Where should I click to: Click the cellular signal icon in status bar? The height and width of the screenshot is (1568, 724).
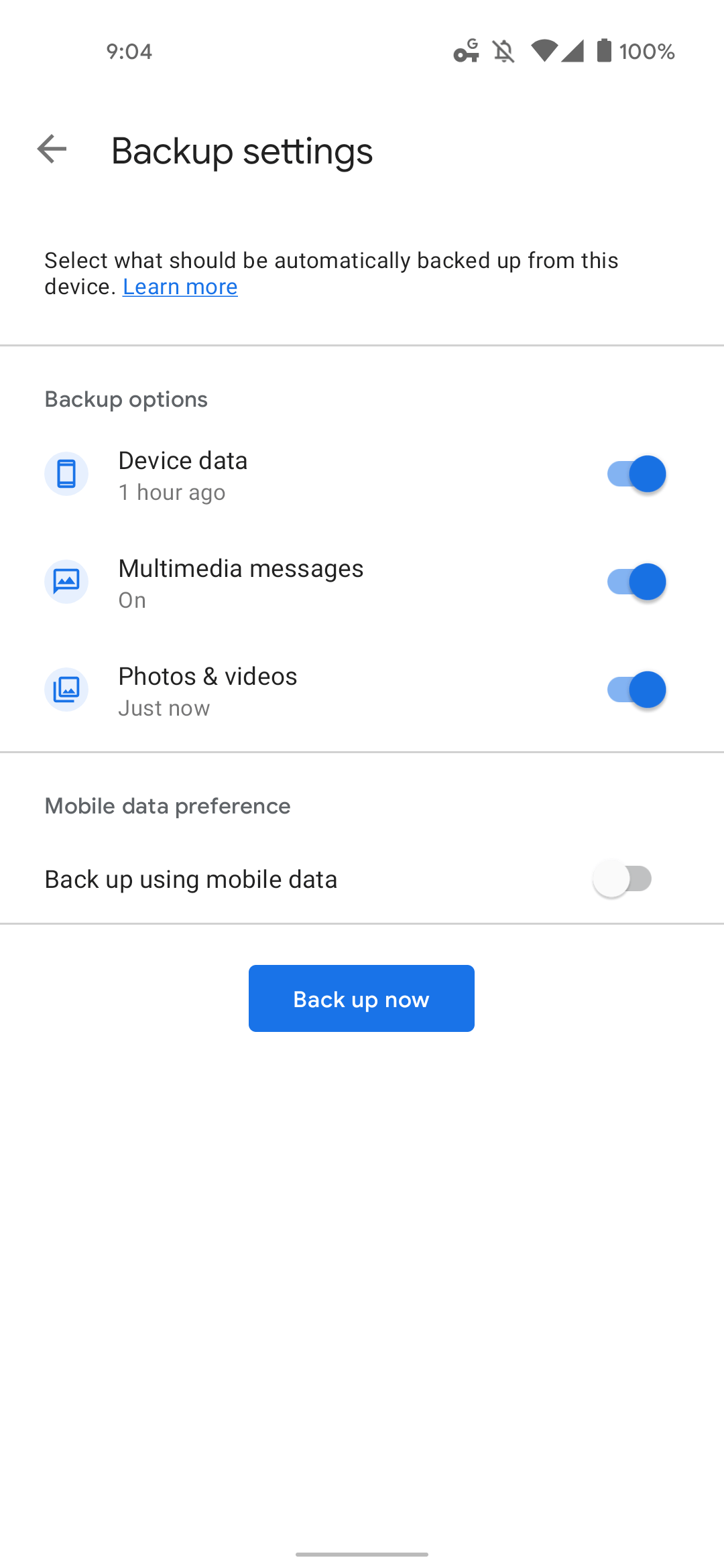pyautogui.click(x=573, y=52)
